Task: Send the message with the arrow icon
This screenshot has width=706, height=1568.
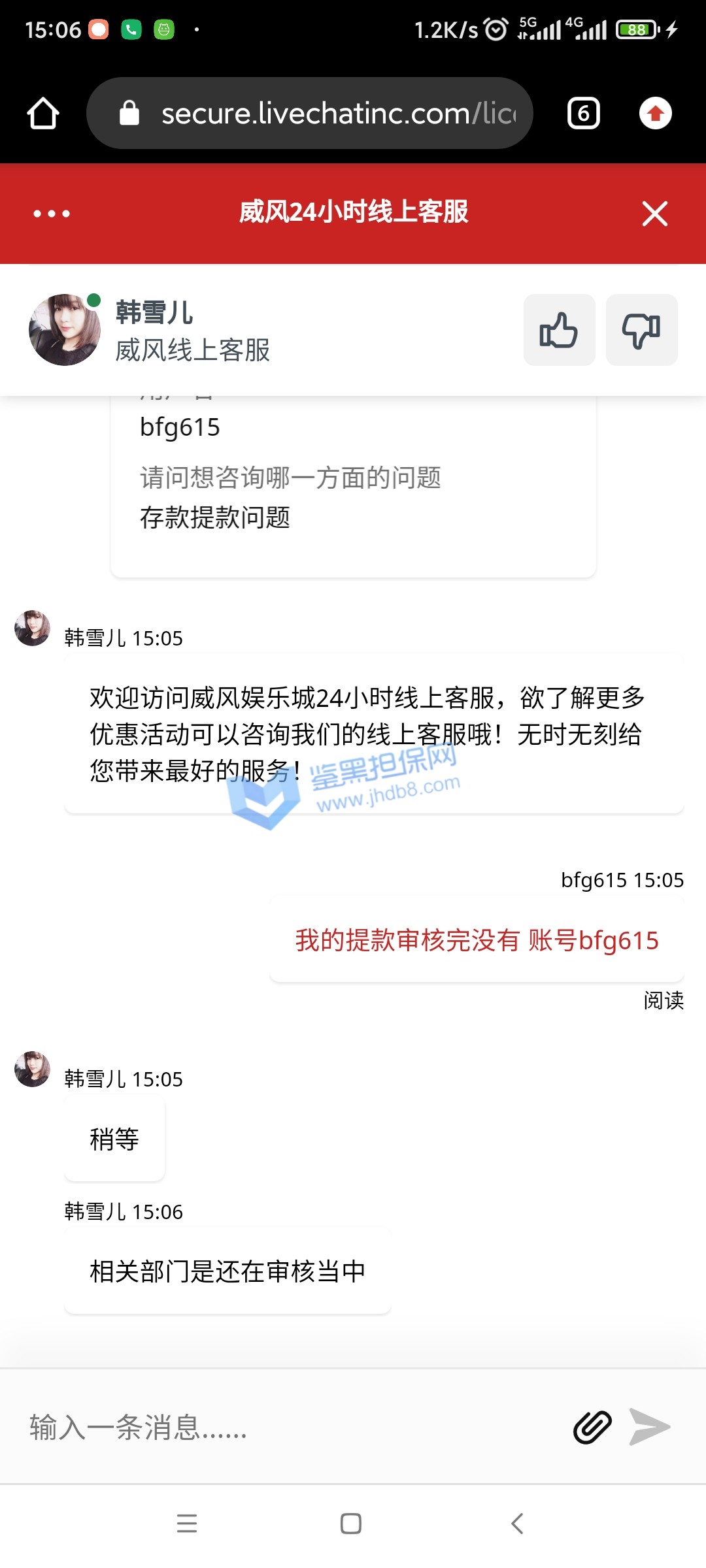Action: pos(650,1427)
